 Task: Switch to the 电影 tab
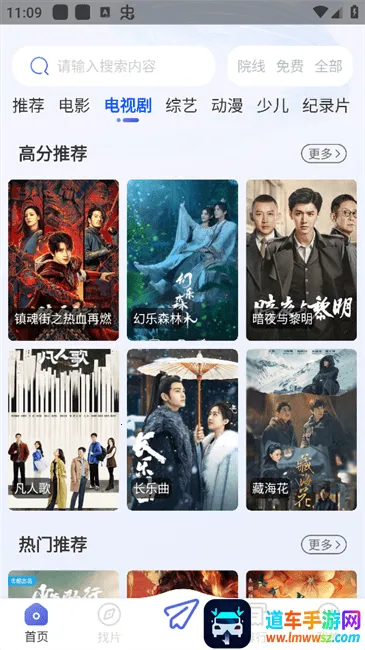pos(74,106)
